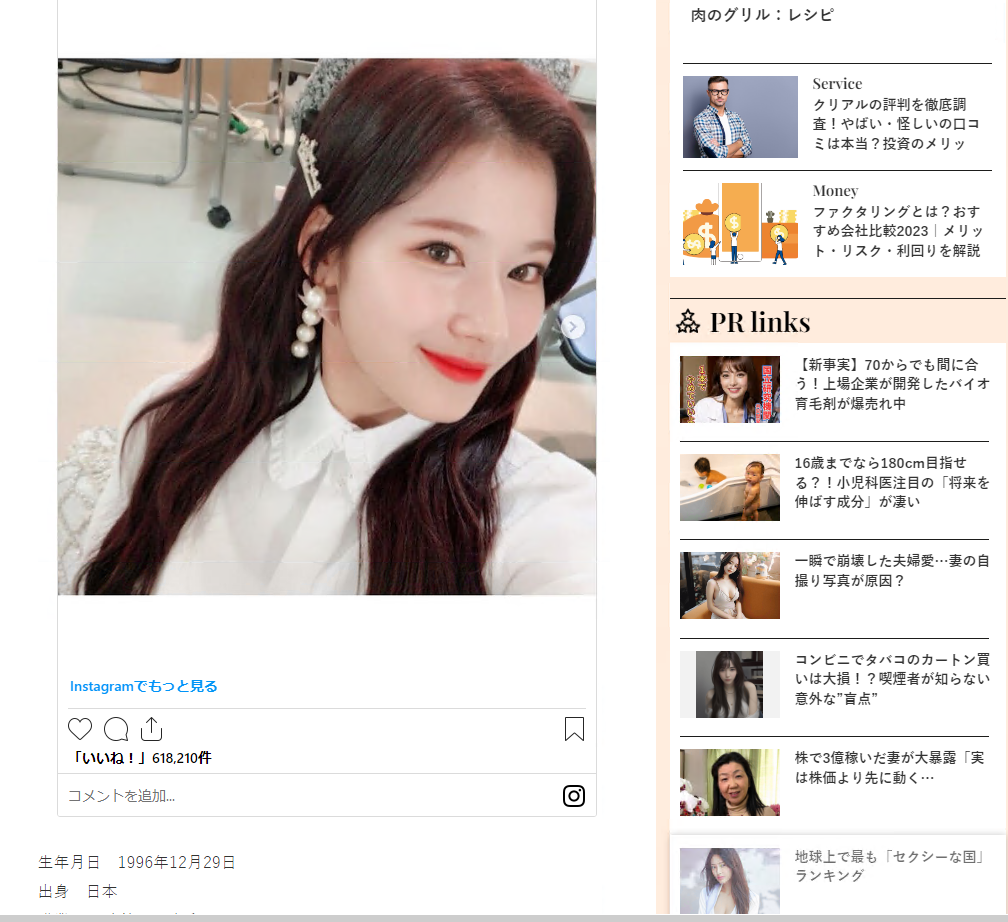Open the 'Instagramでもっと見る' link

pyautogui.click(x=144, y=686)
